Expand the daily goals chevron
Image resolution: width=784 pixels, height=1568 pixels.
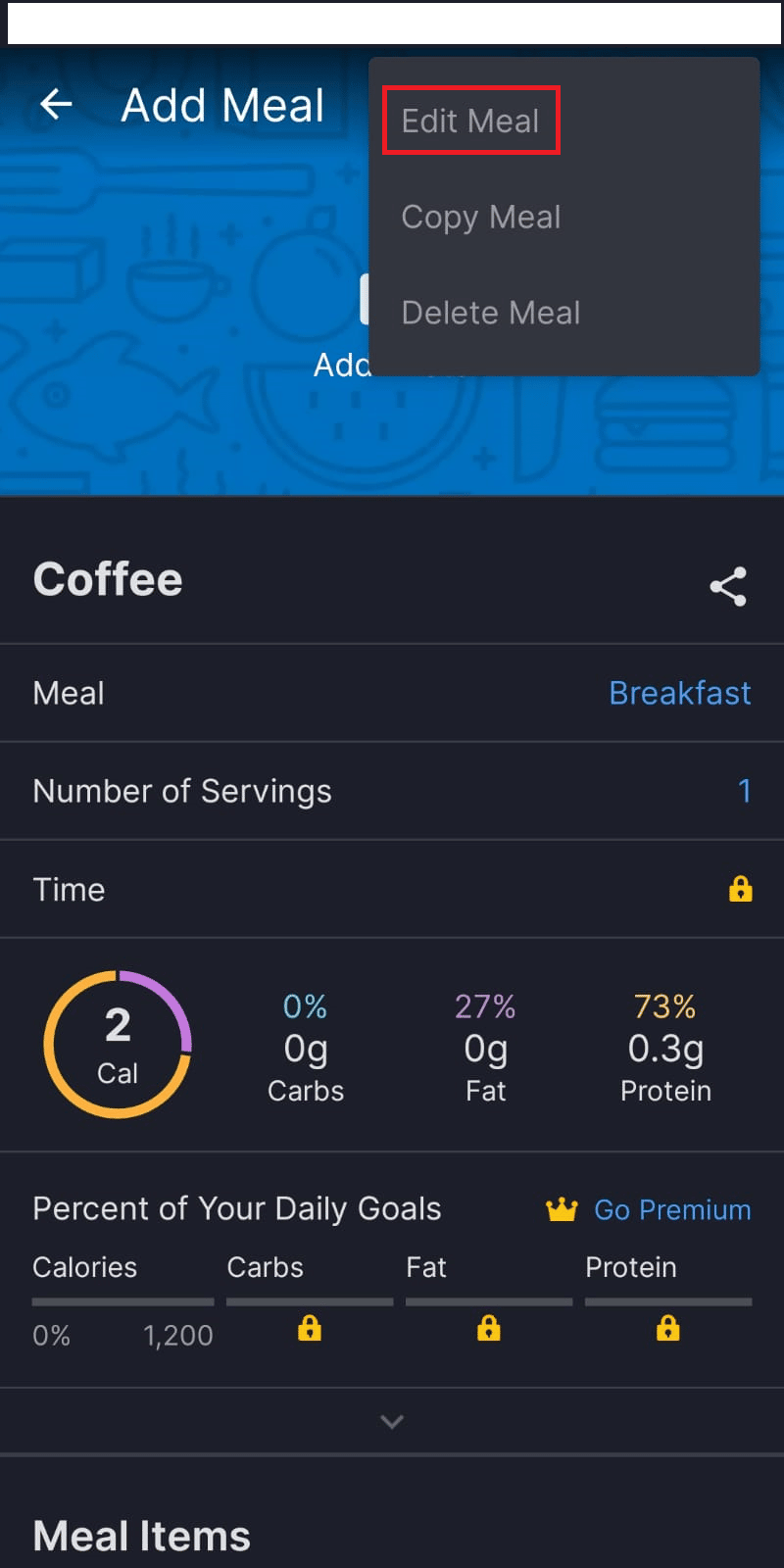tap(392, 1421)
